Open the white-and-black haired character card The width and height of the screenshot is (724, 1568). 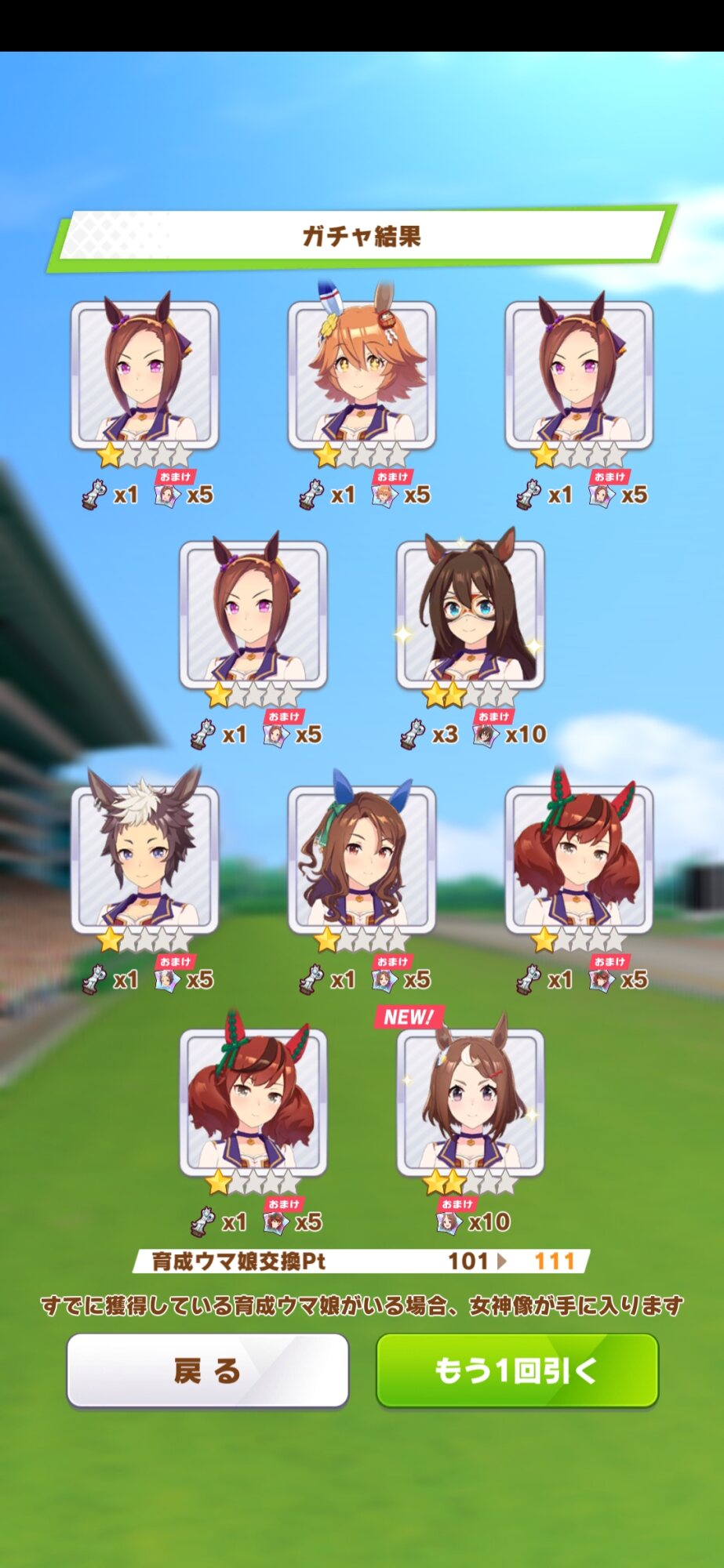(144, 861)
